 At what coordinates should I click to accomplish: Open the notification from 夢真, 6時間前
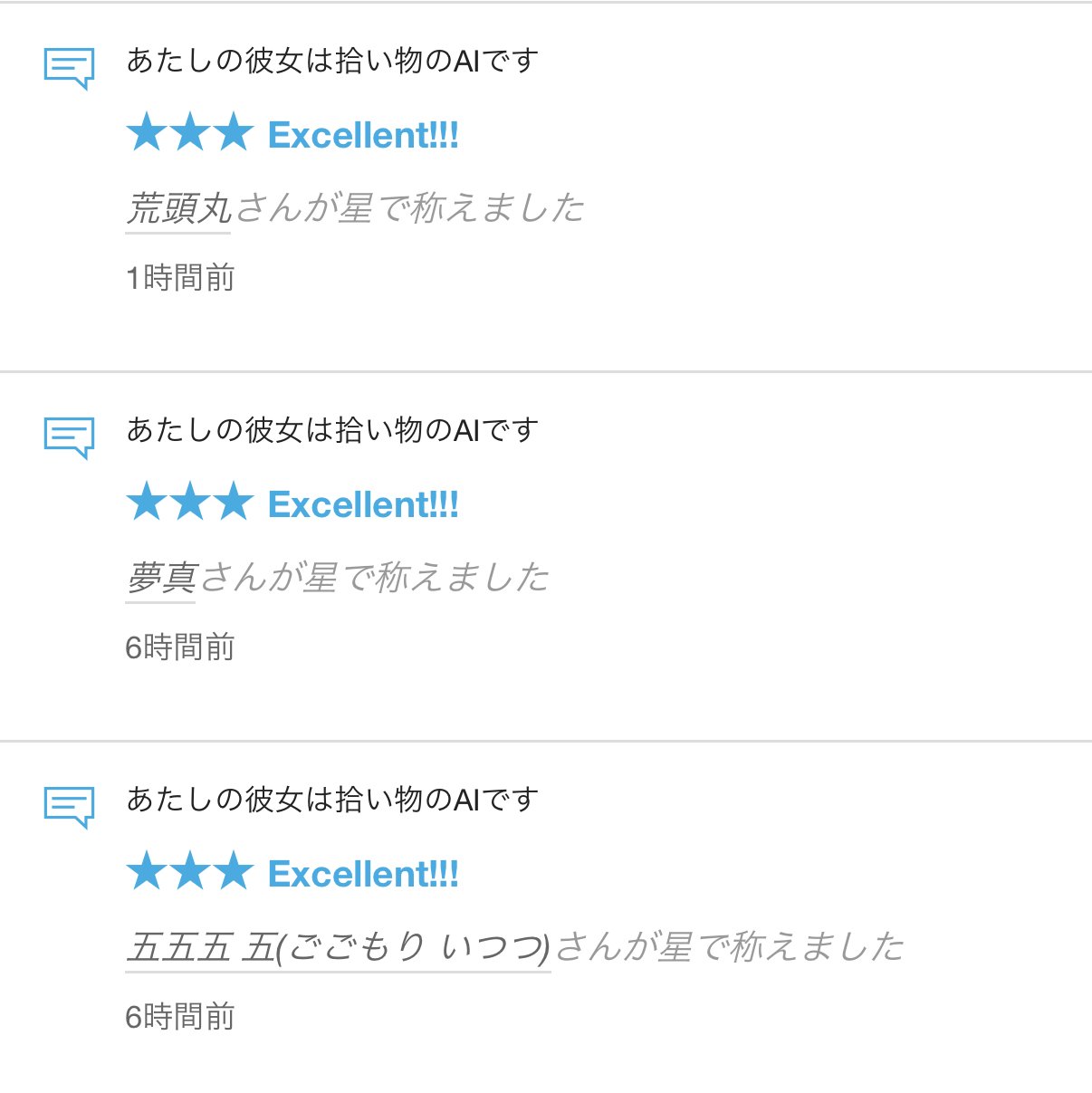tap(332, 430)
